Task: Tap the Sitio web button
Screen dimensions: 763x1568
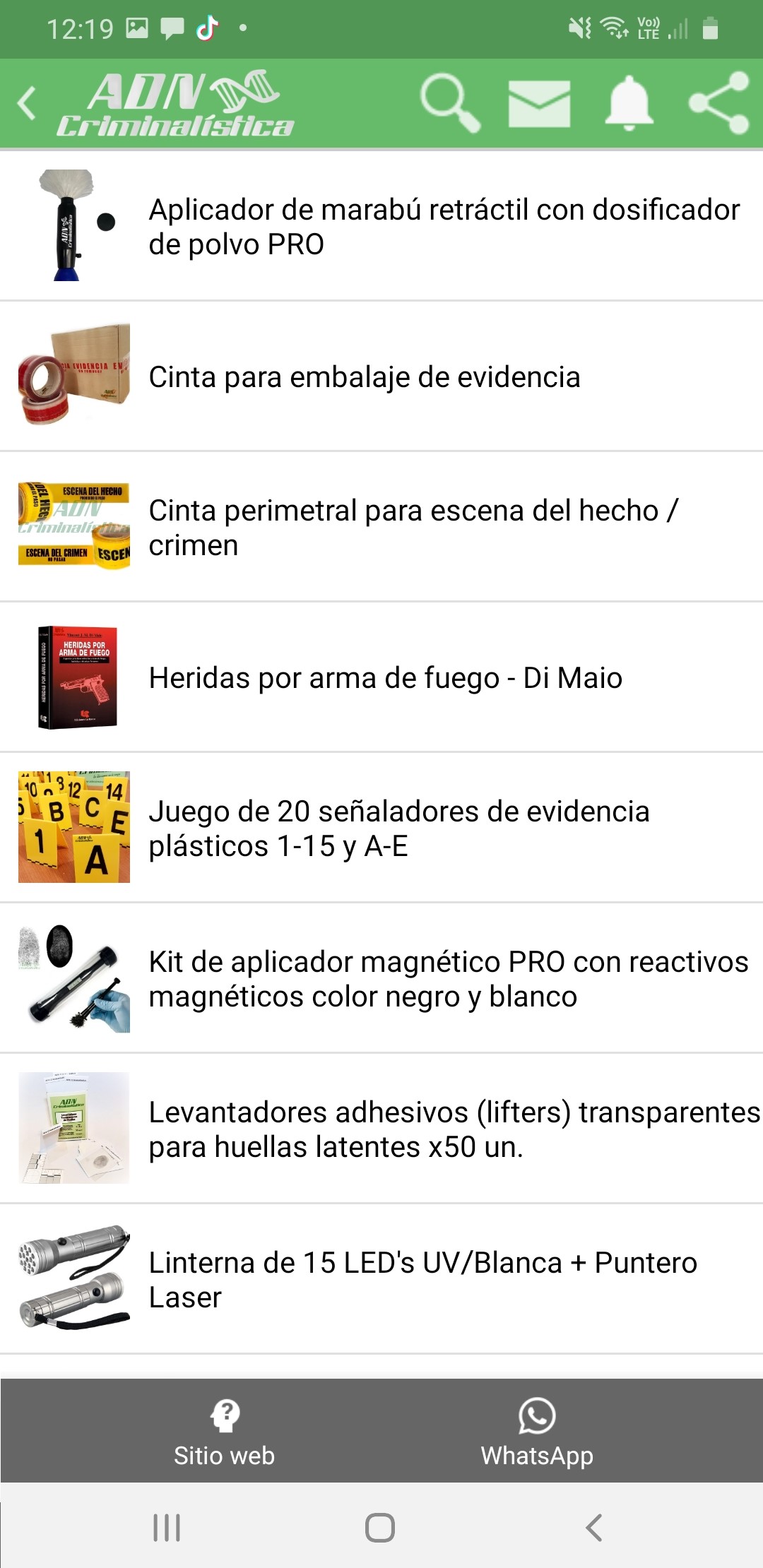Action: (225, 1431)
